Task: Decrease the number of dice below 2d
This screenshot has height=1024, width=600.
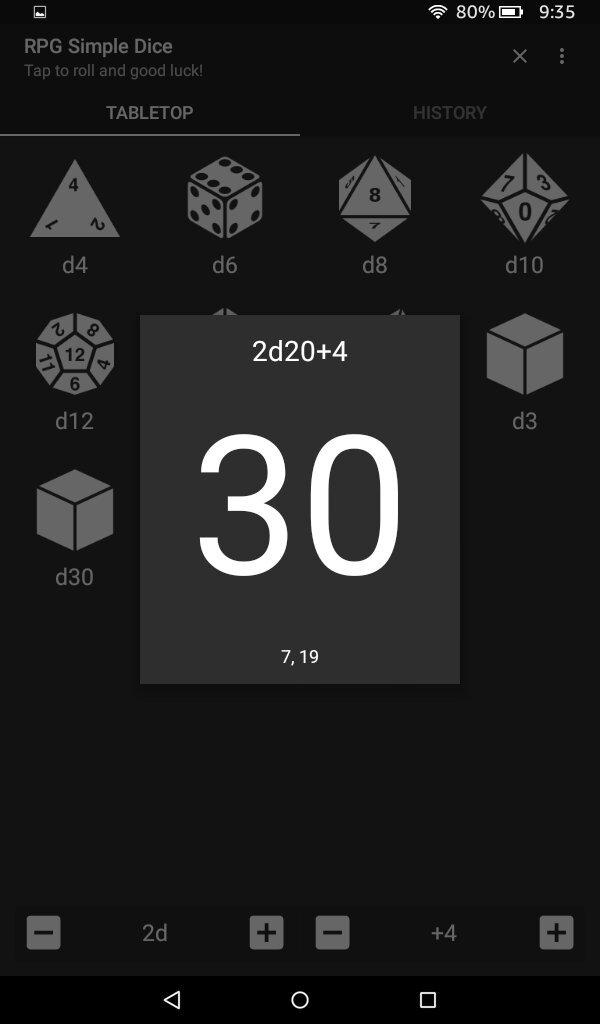Action: (x=43, y=933)
